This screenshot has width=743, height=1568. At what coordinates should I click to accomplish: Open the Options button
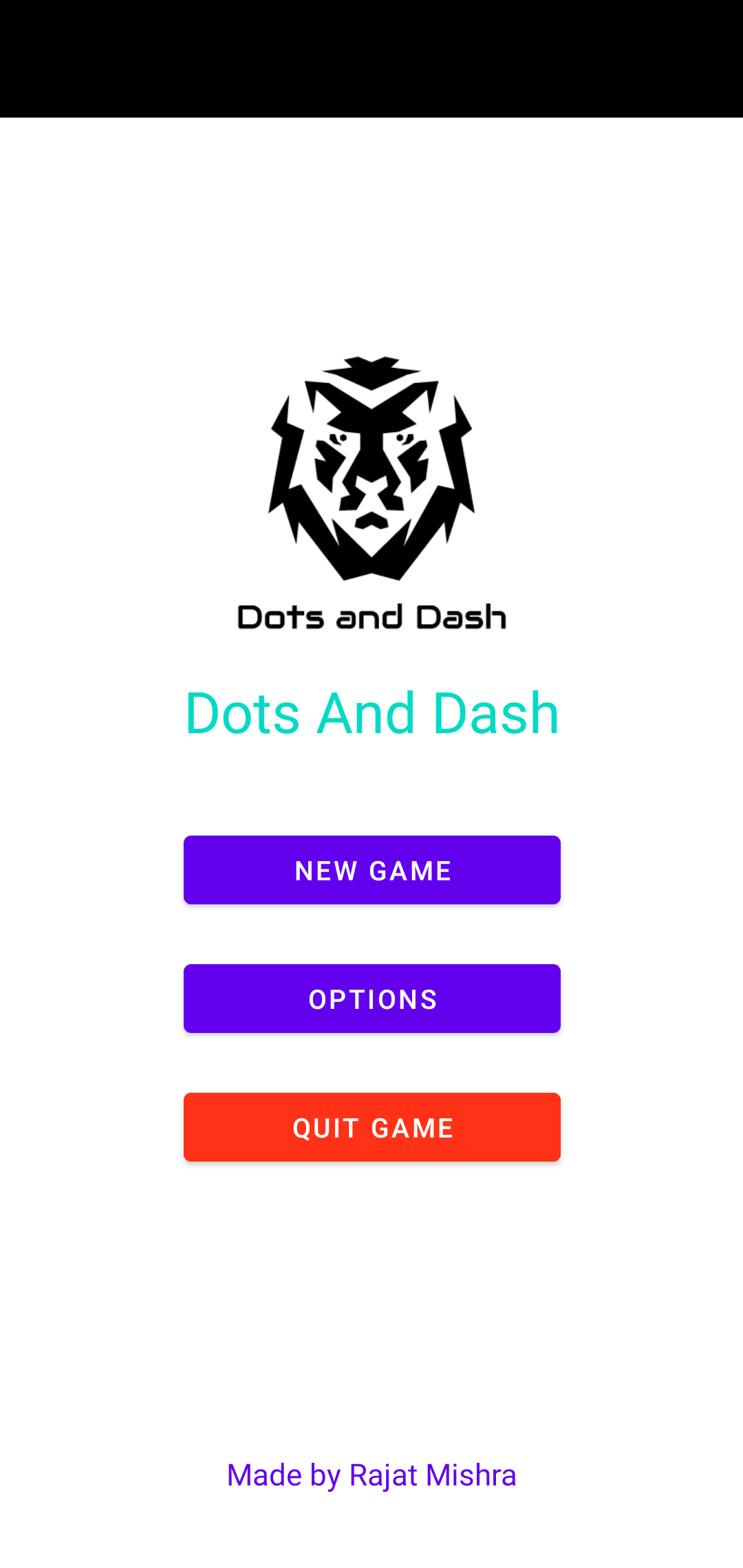coord(371,999)
